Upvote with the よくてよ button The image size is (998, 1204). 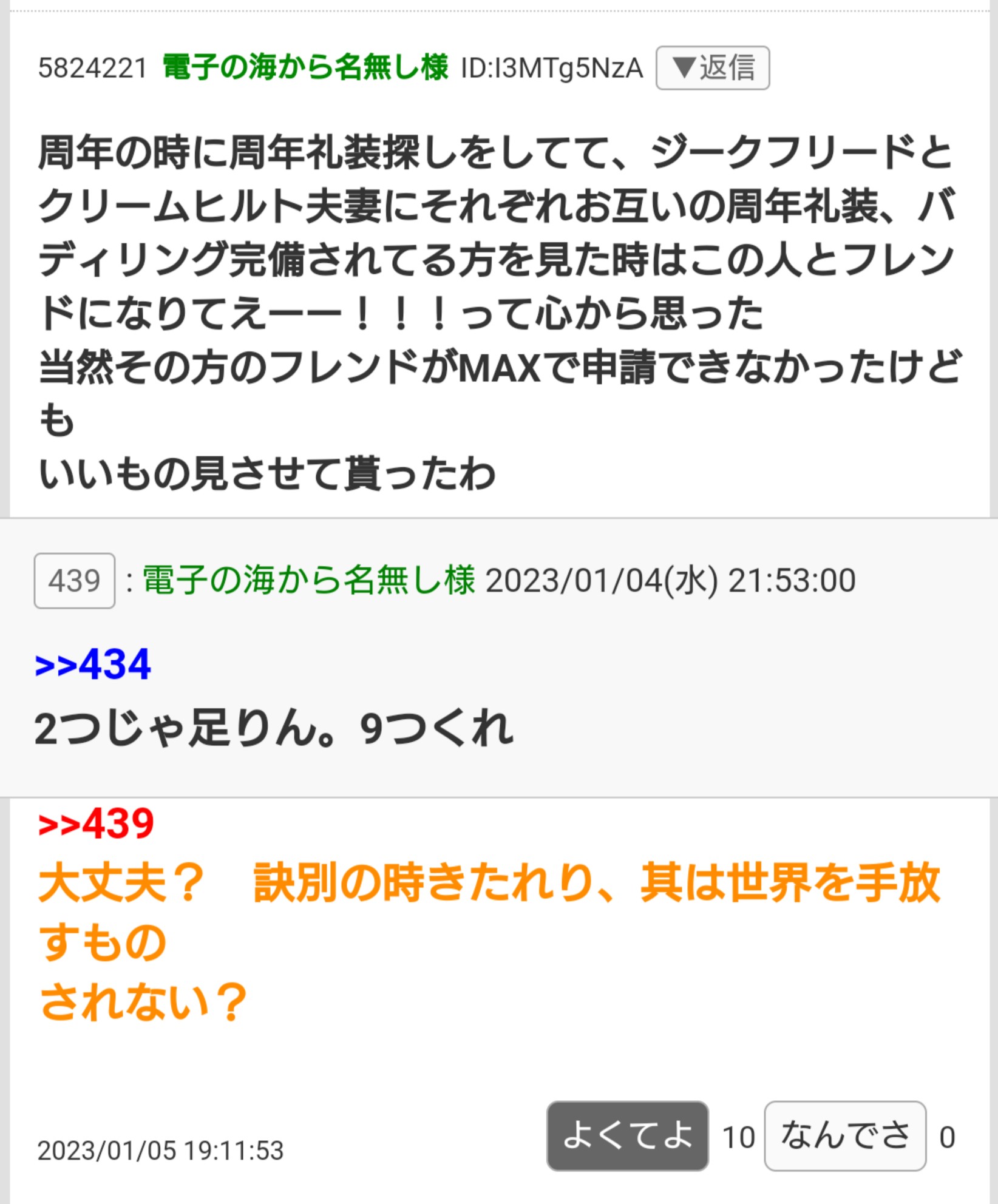click(627, 1136)
